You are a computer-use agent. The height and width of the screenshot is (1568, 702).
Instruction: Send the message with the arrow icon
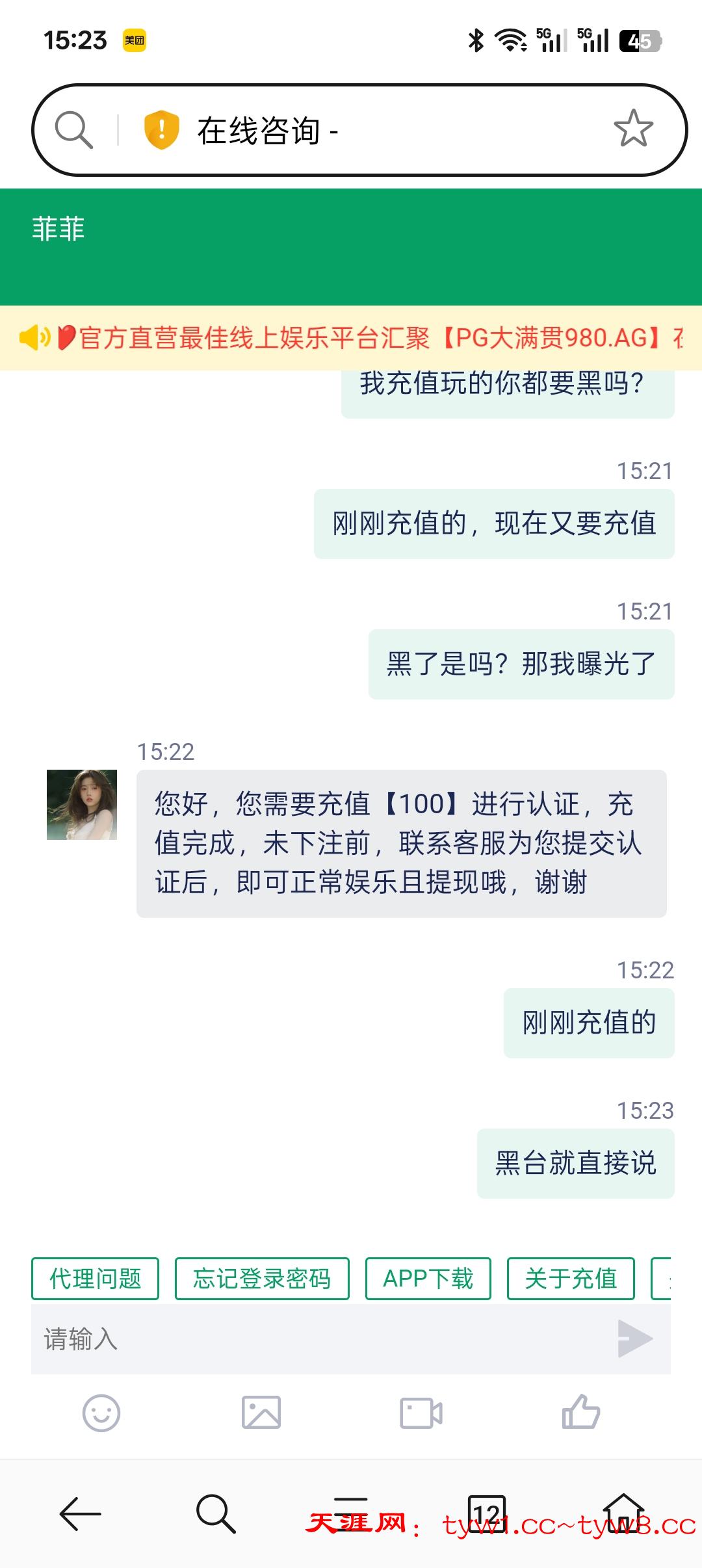pyautogui.click(x=634, y=1339)
